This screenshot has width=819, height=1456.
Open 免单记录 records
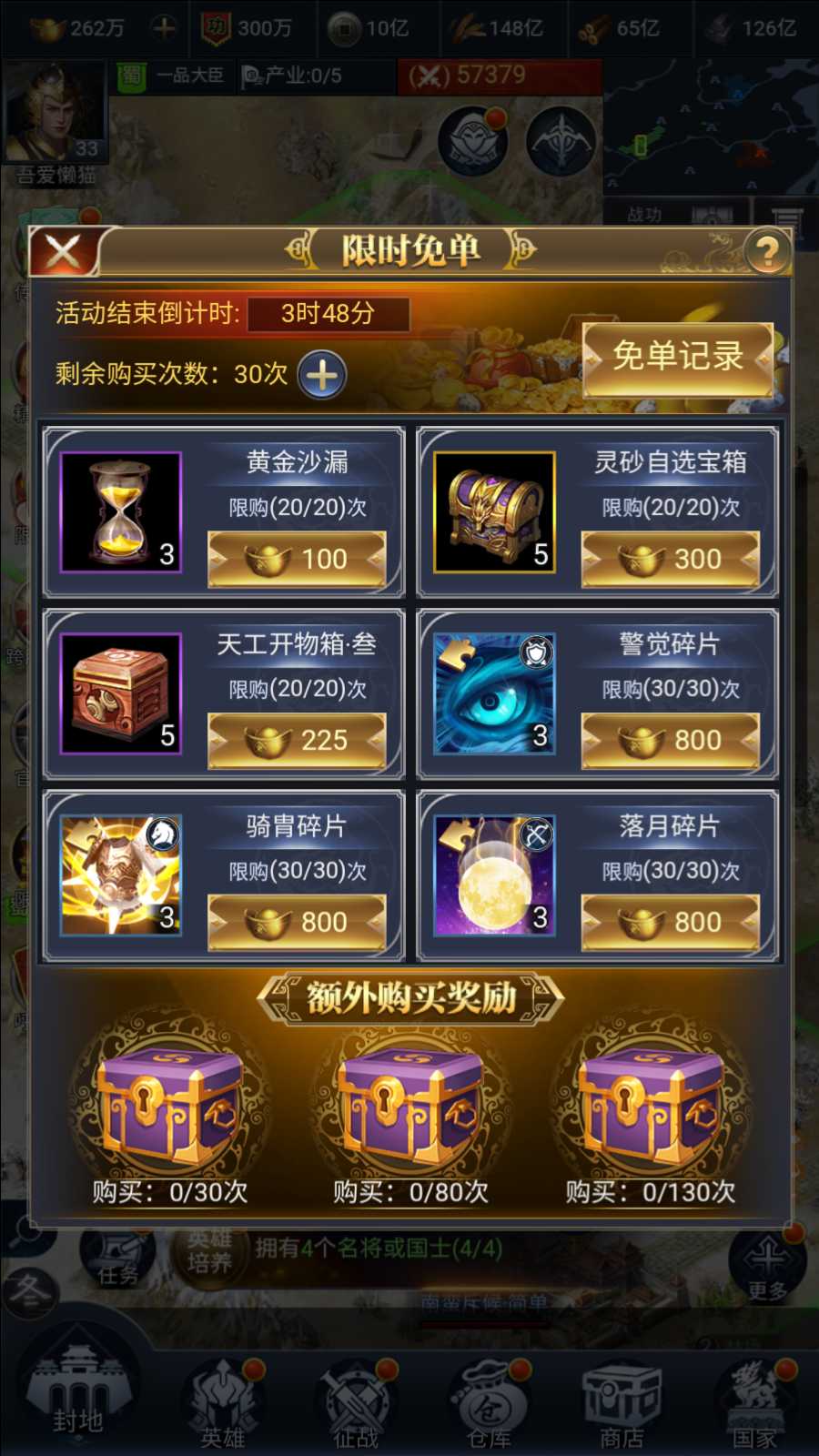point(678,358)
